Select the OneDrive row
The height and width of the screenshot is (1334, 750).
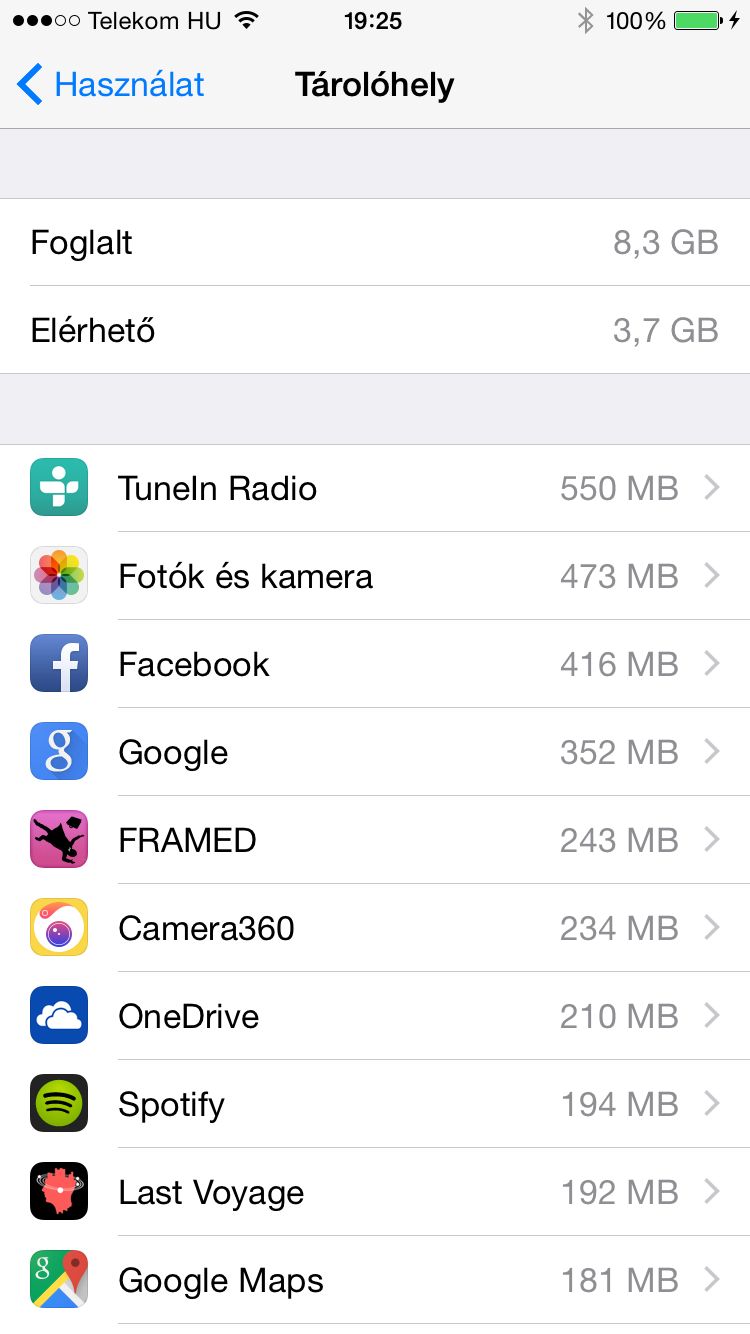(x=375, y=1016)
